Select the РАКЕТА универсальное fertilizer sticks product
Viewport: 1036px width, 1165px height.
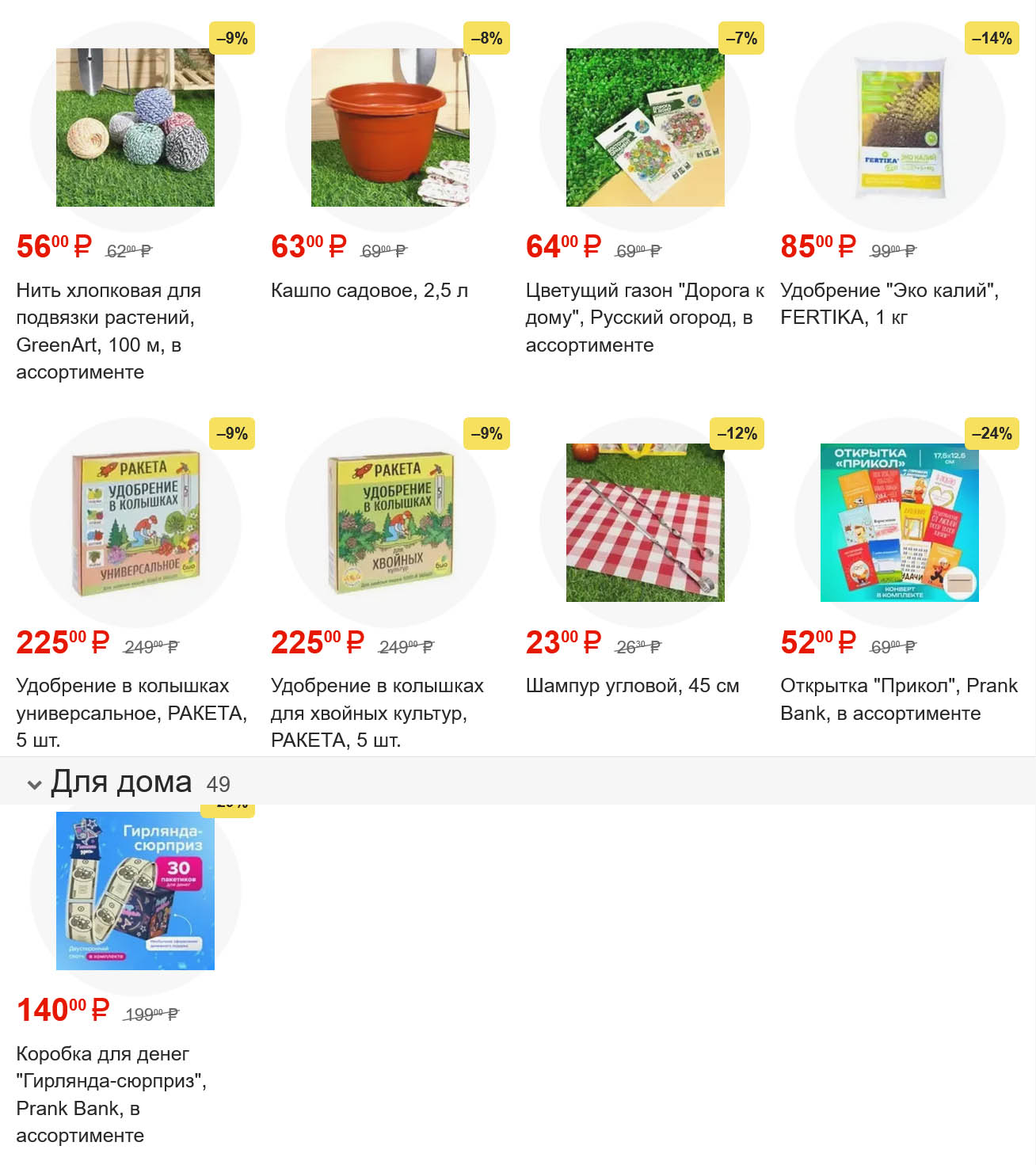135,523
